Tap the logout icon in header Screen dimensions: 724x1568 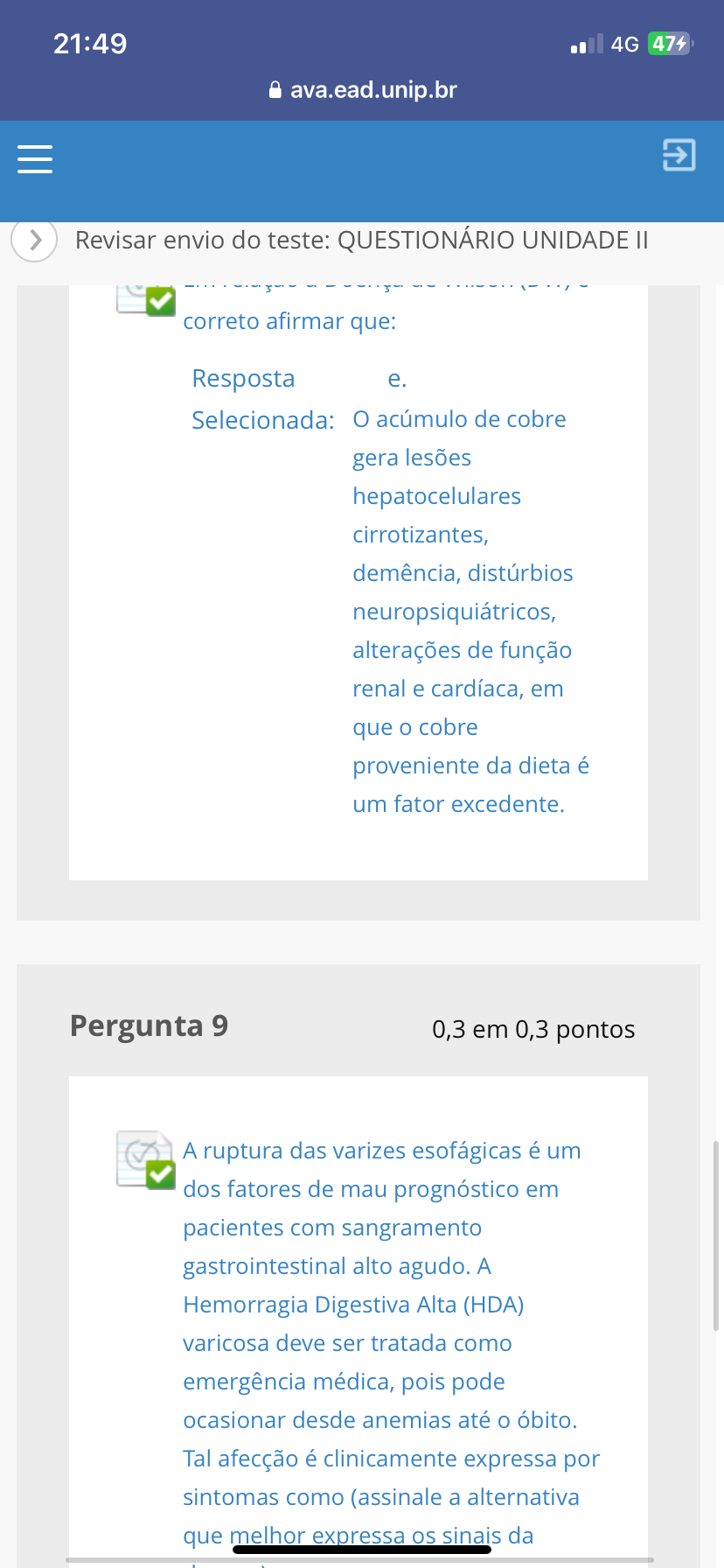tap(679, 155)
